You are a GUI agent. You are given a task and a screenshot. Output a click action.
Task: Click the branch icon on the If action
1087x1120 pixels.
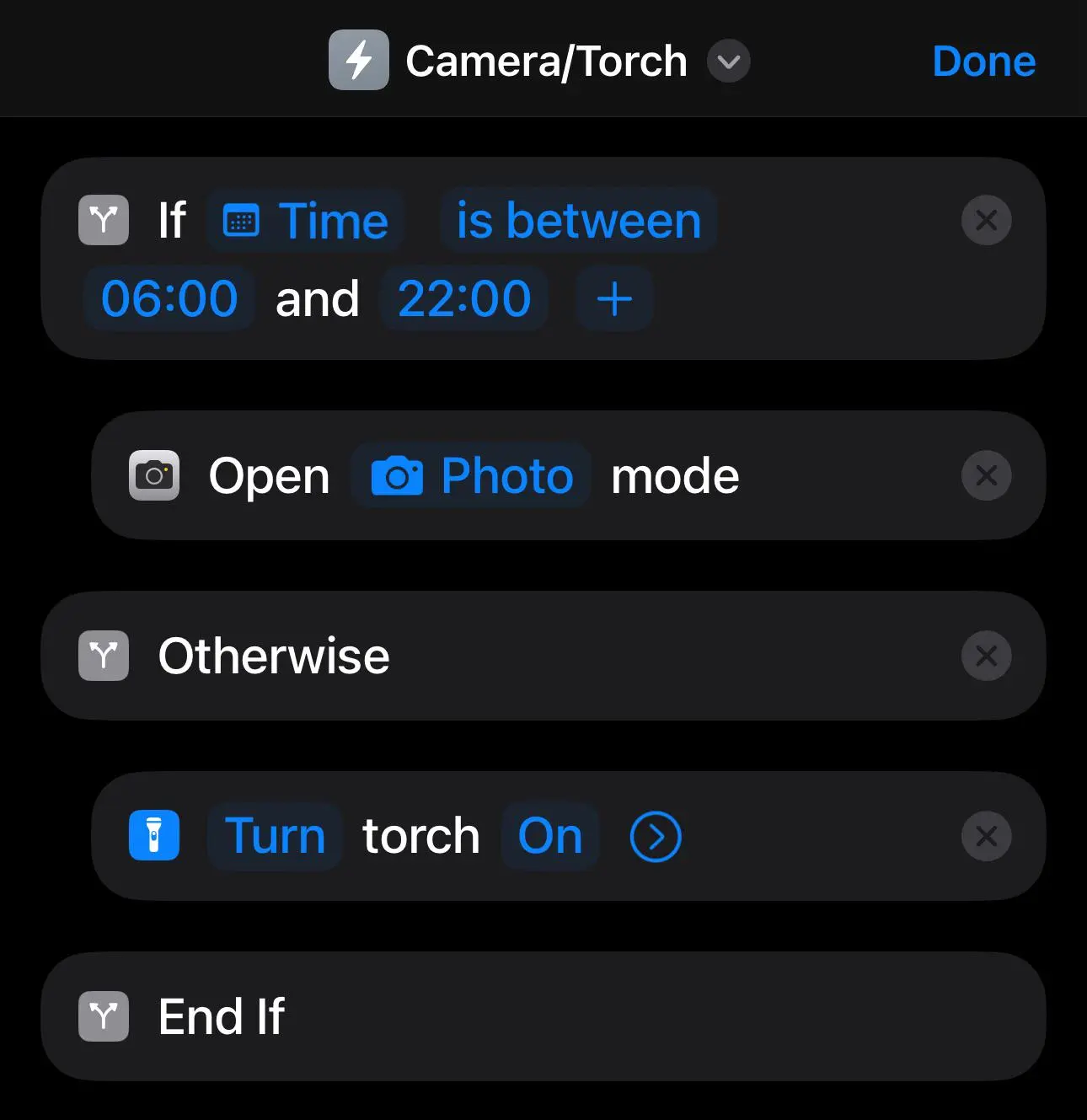pyautogui.click(x=103, y=220)
